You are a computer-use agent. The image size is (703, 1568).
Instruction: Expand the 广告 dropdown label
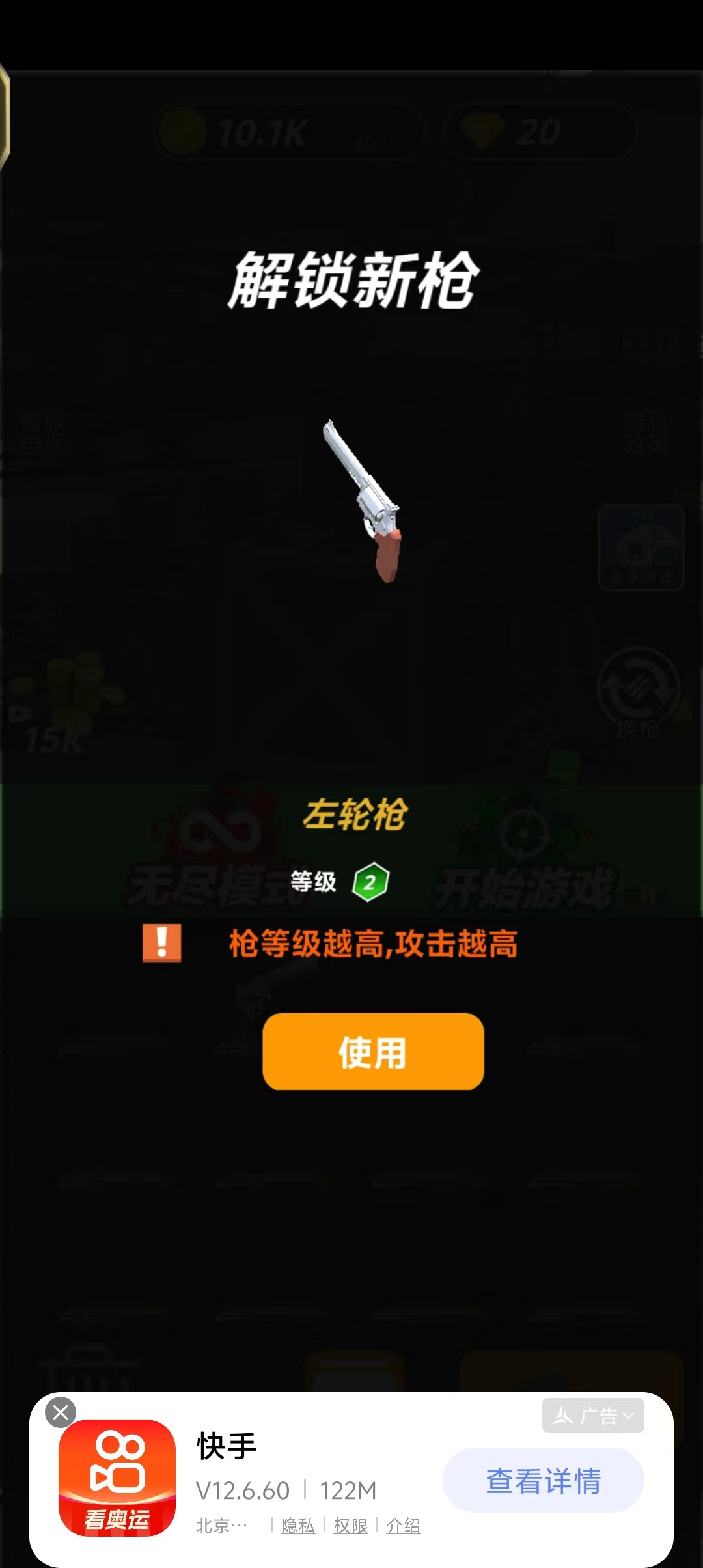click(x=593, y=1415)
